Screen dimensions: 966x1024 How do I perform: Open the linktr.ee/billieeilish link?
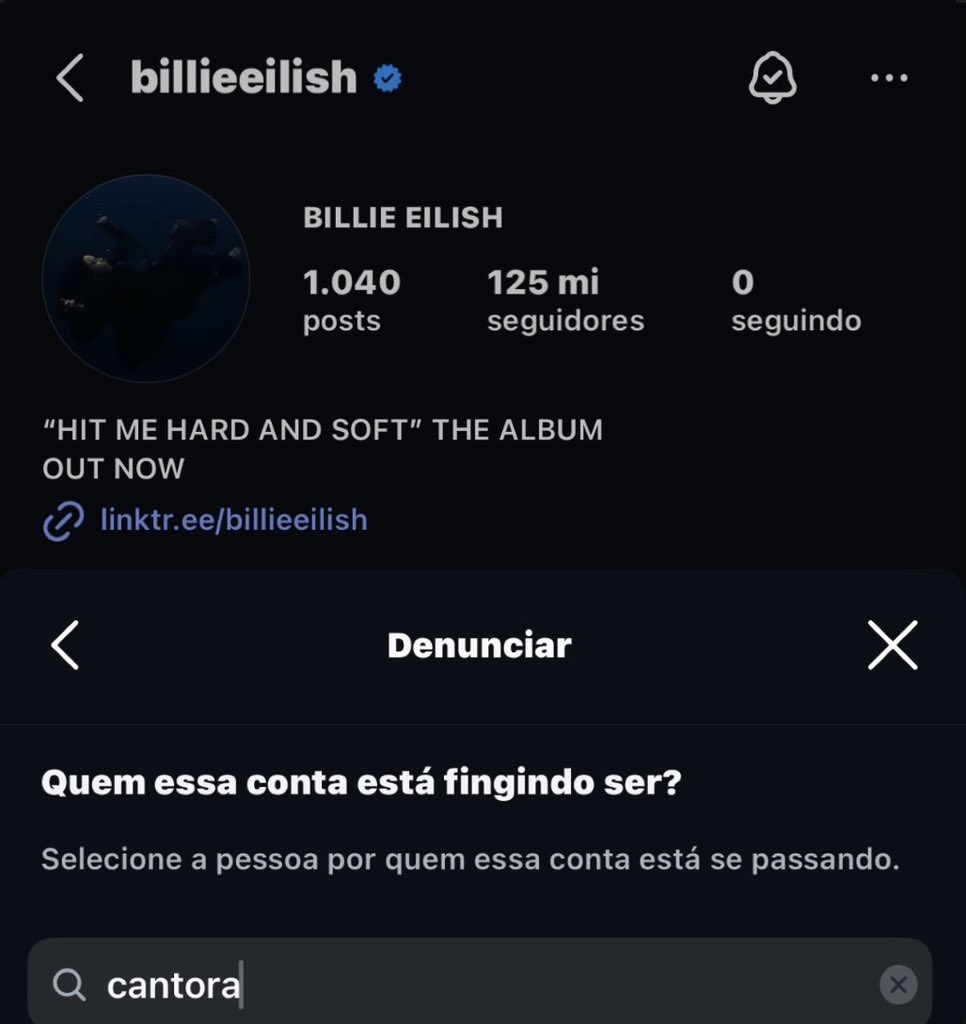pyautogui.click(x=233, y=520)
